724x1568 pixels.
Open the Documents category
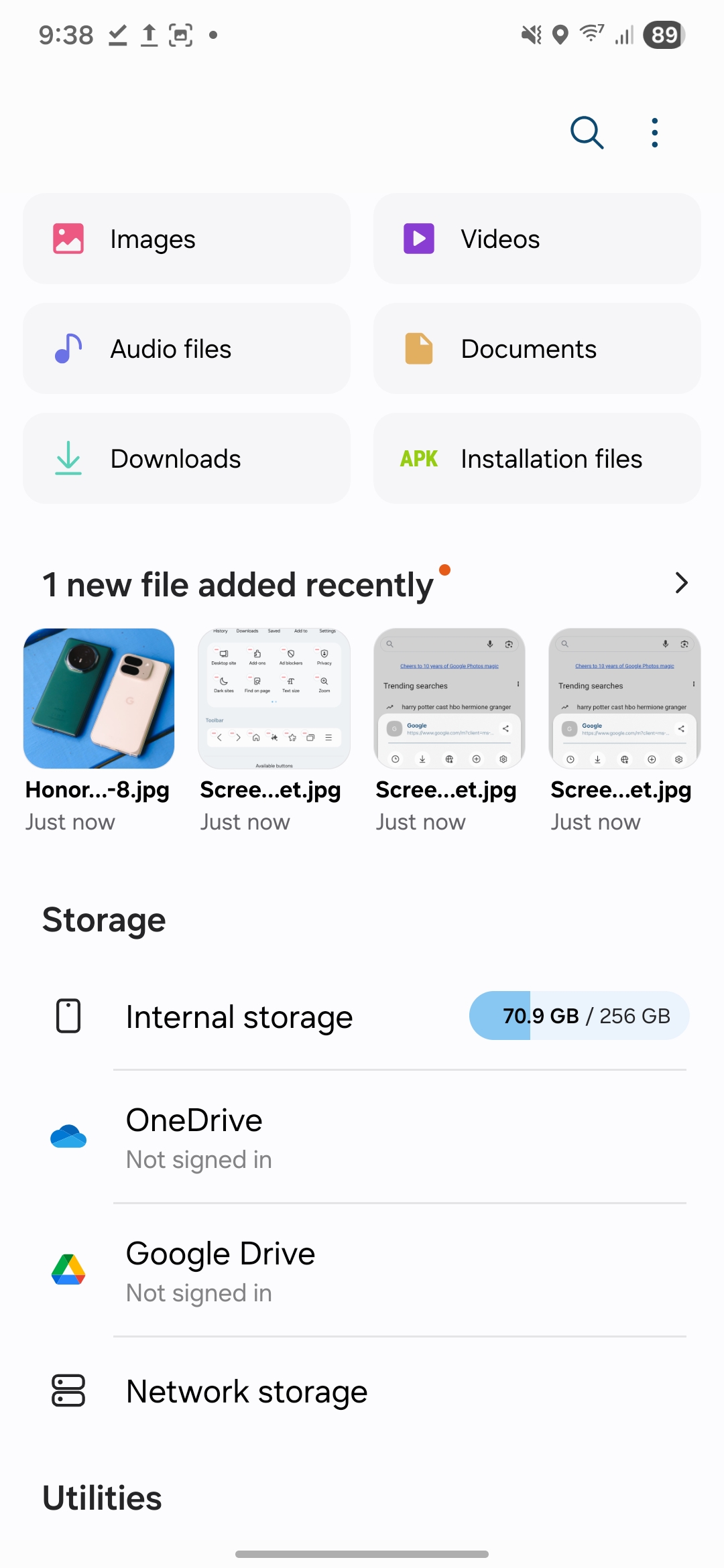point(536,348)
